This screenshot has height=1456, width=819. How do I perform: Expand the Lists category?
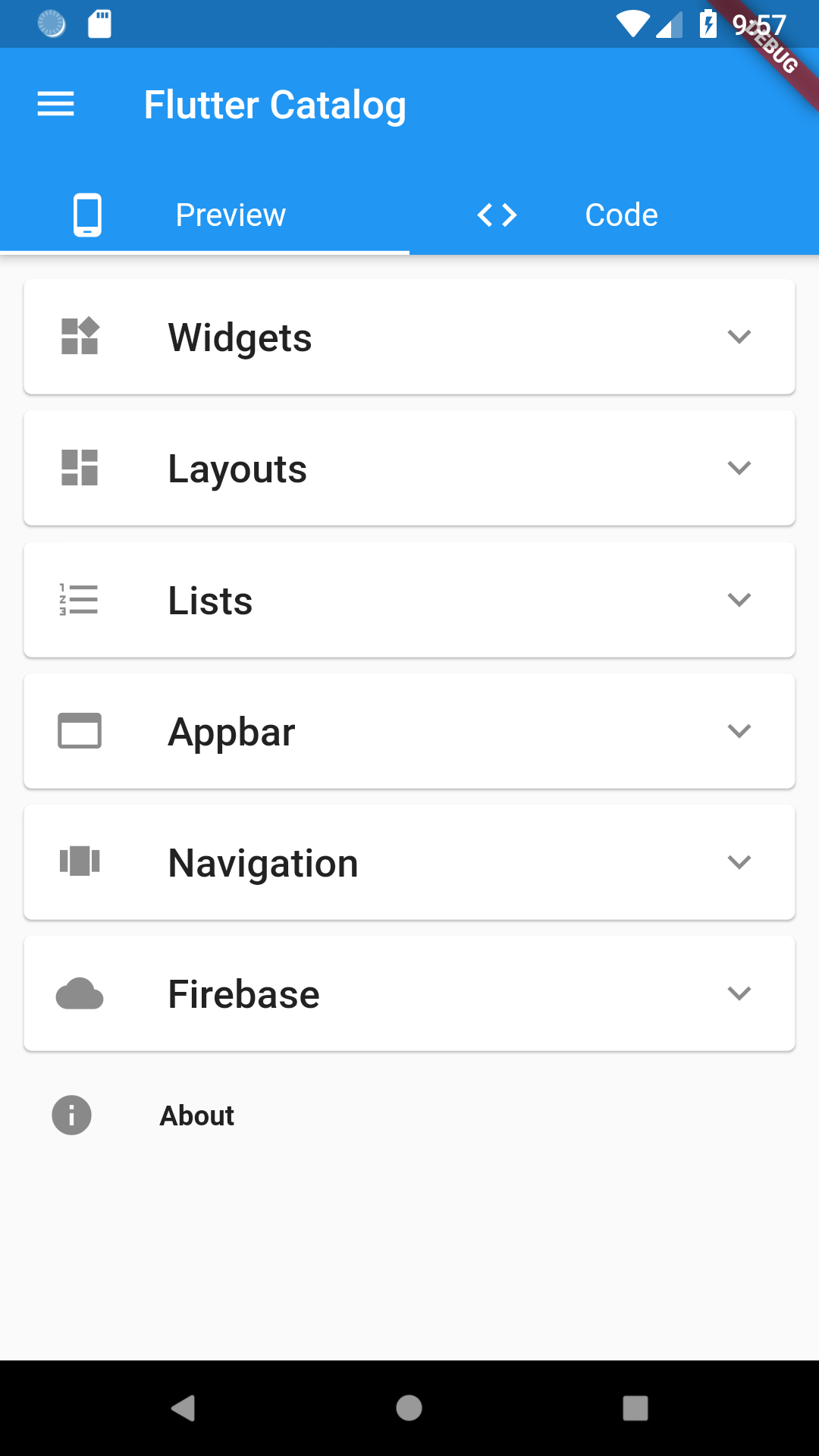(x=739, y=599)
